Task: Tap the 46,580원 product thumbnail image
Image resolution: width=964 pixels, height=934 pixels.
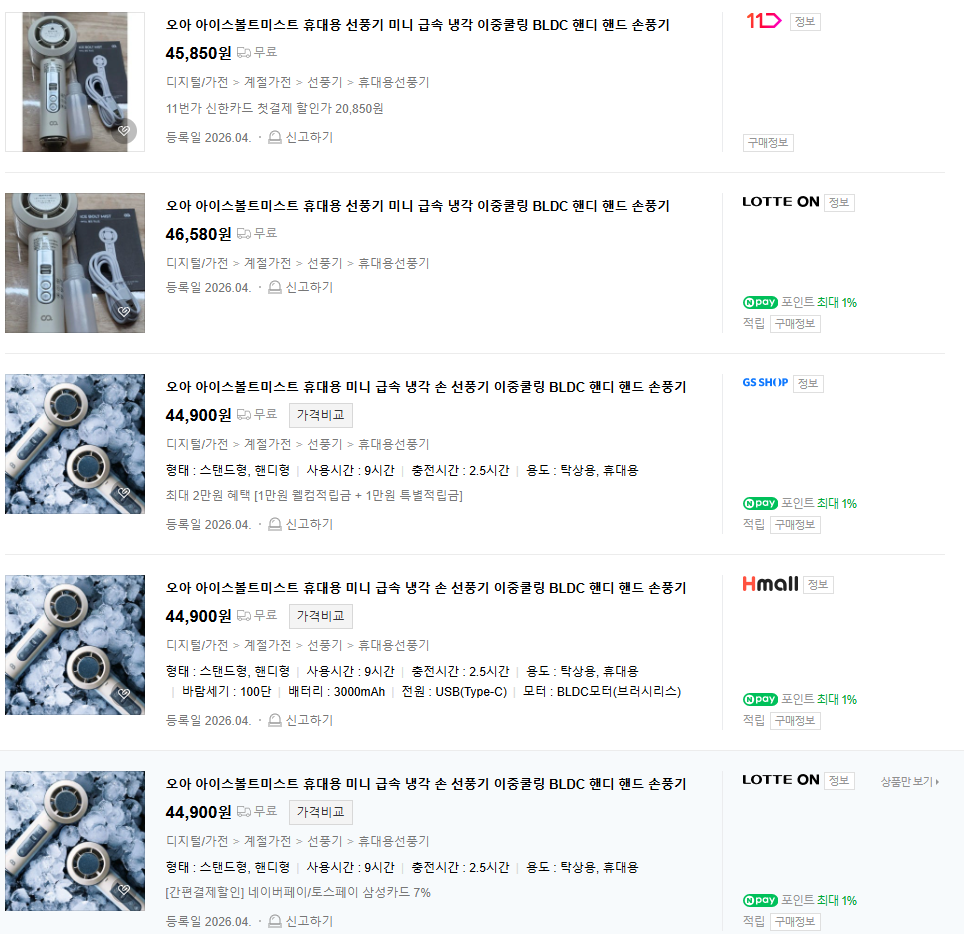Action: pos(75,262)
